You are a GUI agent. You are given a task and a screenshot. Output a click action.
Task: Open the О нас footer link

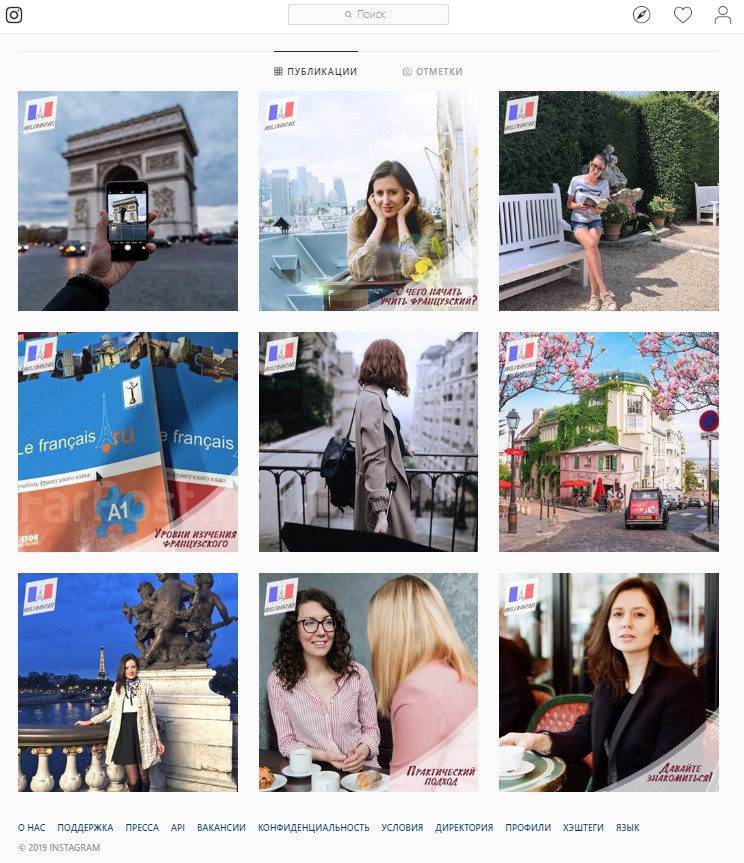31,828
